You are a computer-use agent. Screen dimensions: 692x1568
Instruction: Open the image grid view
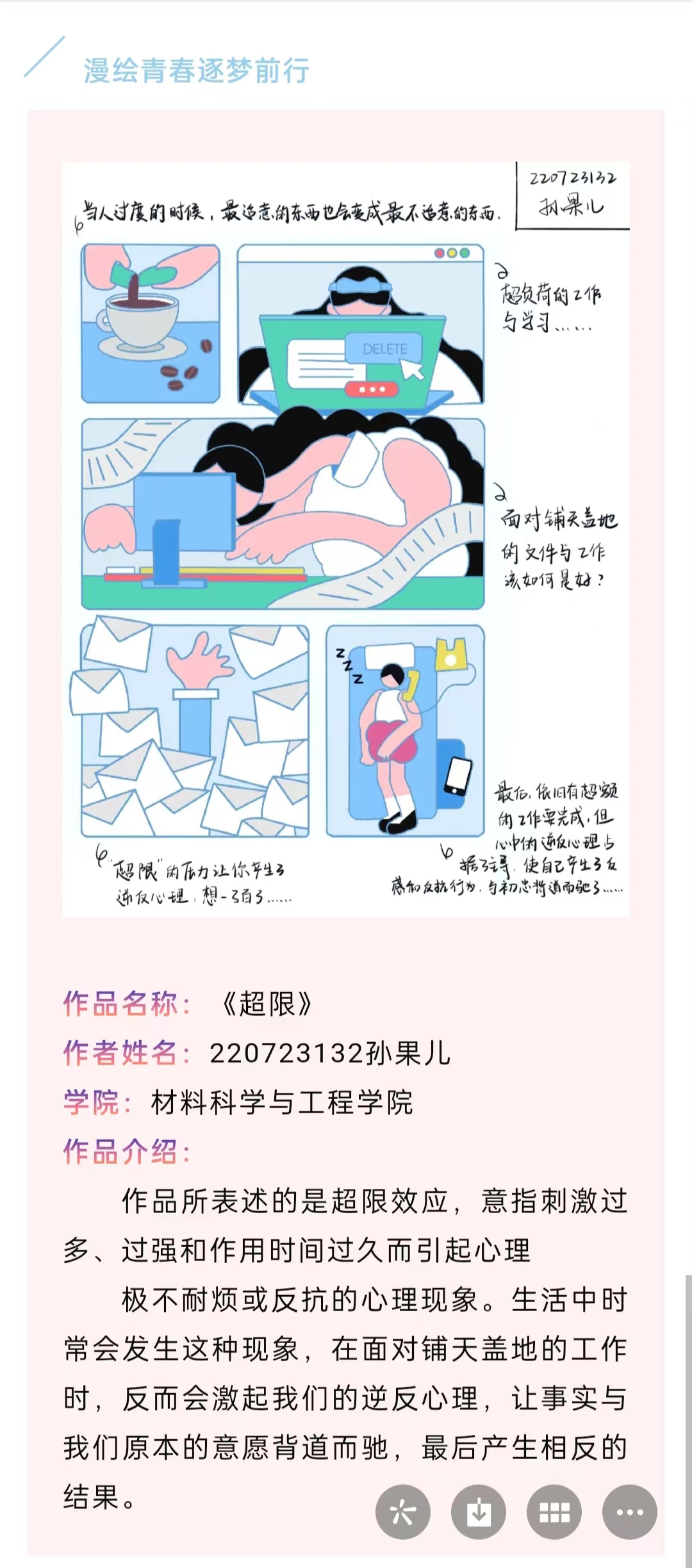click(x=554, y=1512)
